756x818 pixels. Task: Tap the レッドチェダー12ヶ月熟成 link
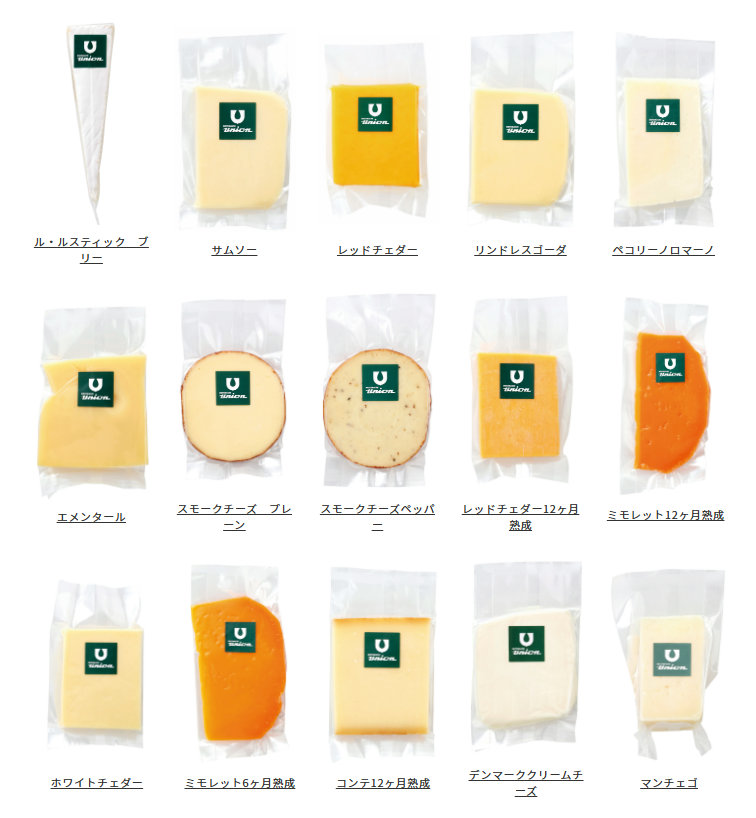[520, 509]
